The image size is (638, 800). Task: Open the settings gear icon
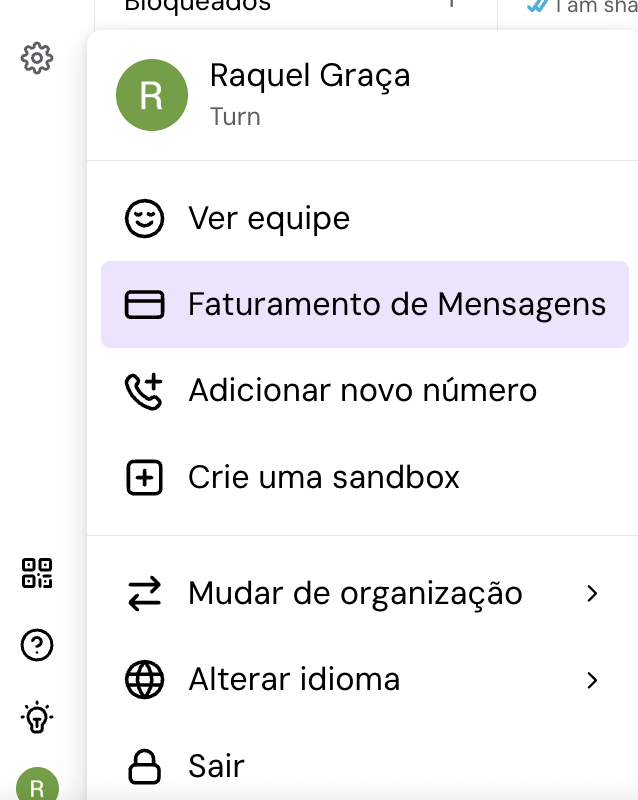37,58
